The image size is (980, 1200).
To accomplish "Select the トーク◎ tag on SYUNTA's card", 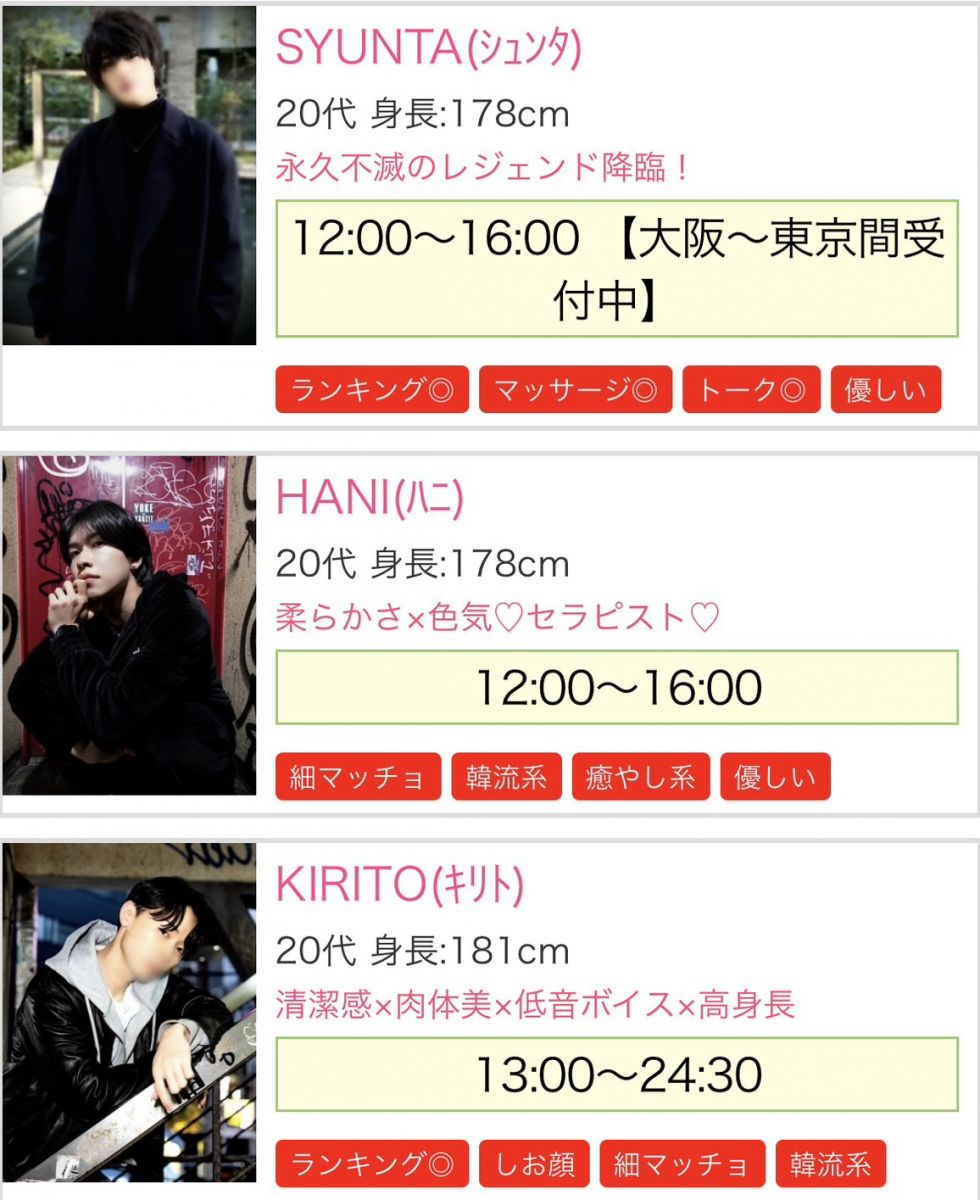I will tap(751, 390).
